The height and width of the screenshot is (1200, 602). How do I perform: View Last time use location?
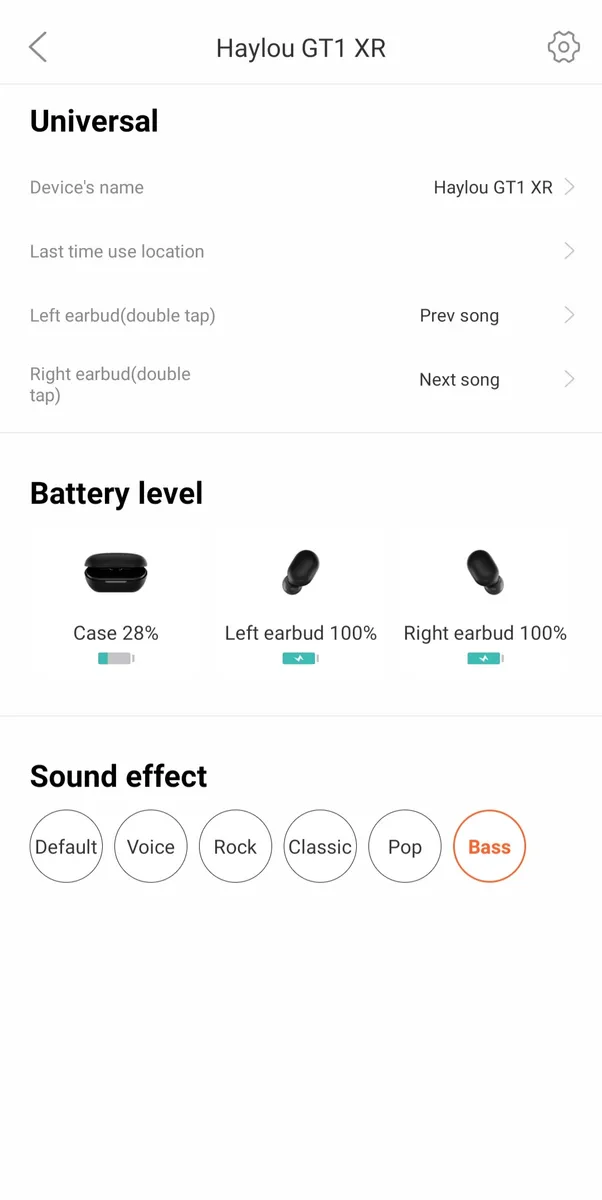301,251
